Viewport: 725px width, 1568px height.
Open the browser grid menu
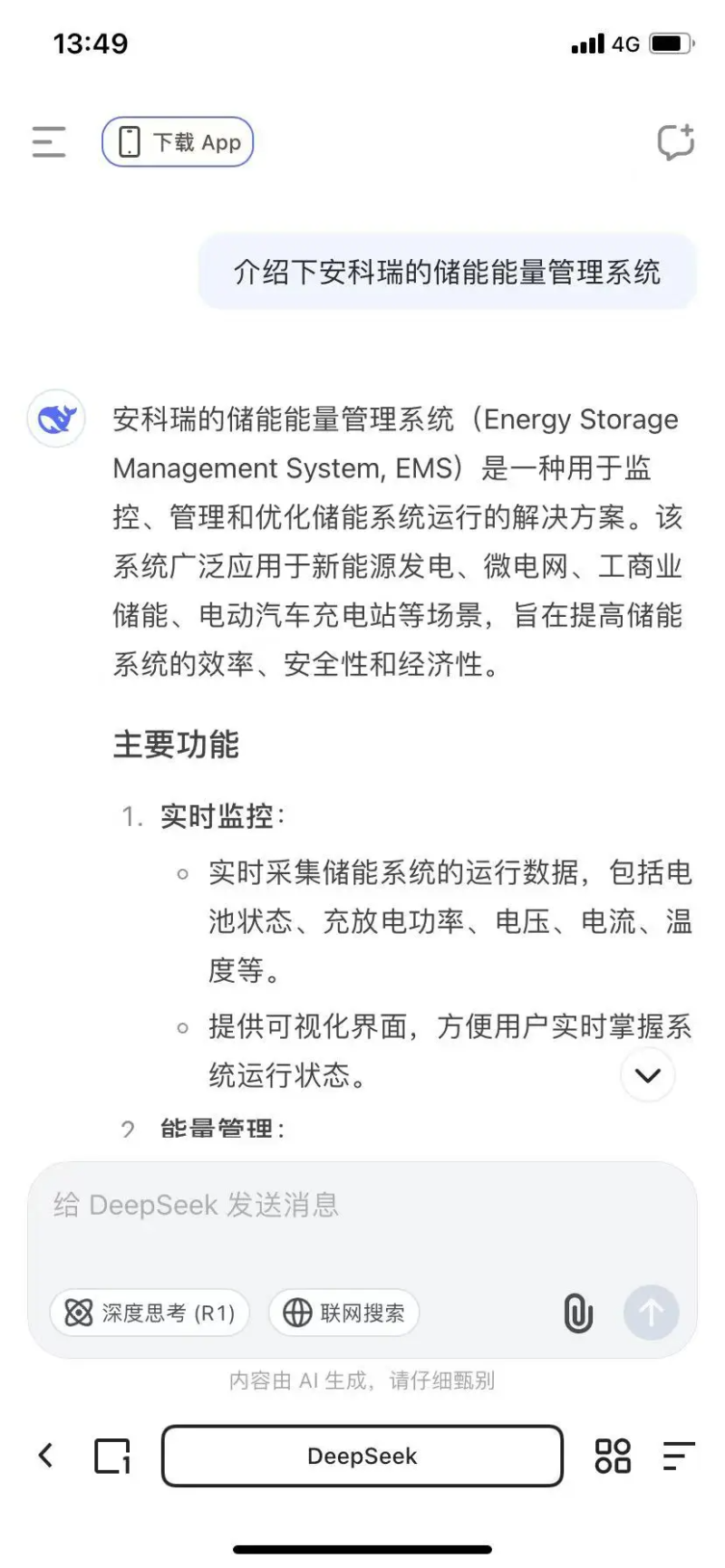613,1456
